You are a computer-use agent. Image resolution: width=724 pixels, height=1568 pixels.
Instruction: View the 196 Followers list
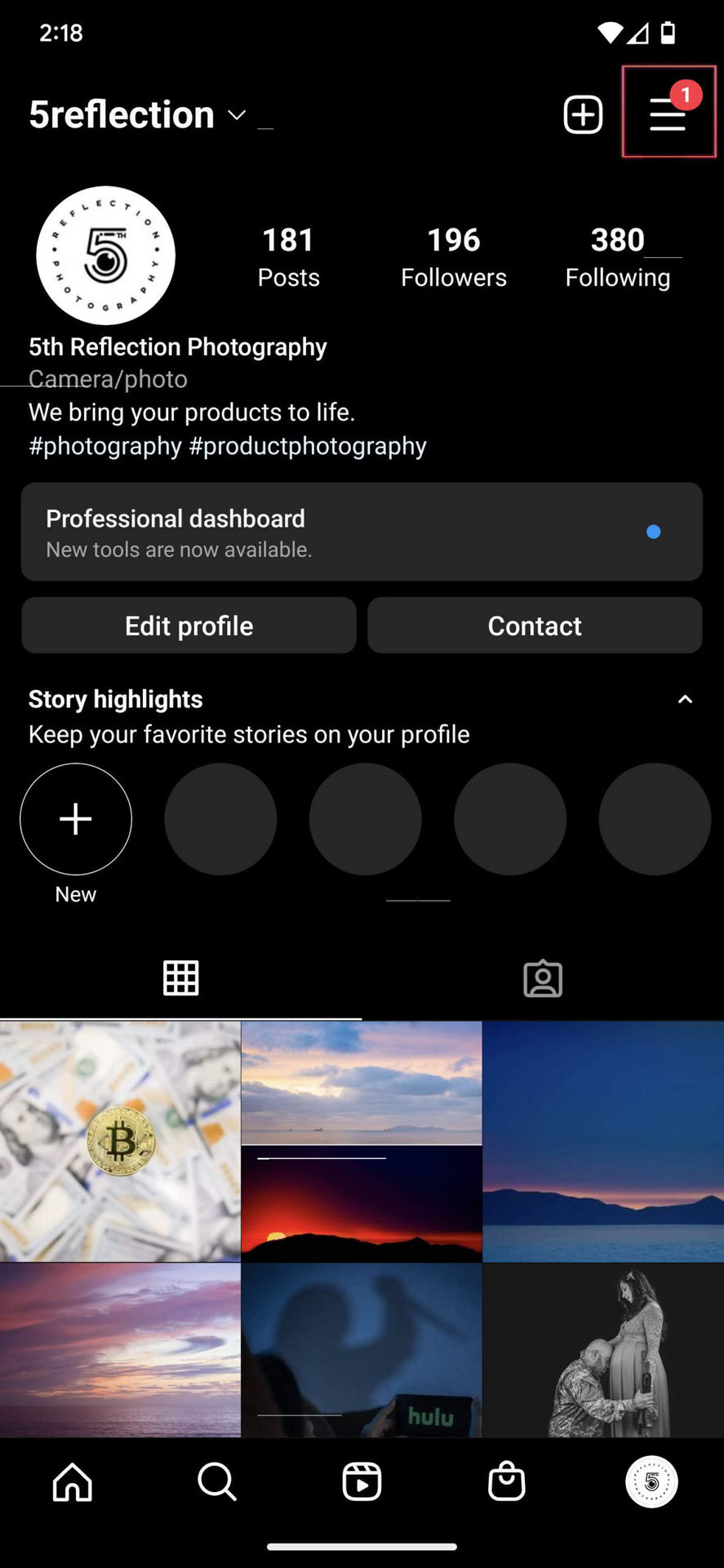(453, 256)
